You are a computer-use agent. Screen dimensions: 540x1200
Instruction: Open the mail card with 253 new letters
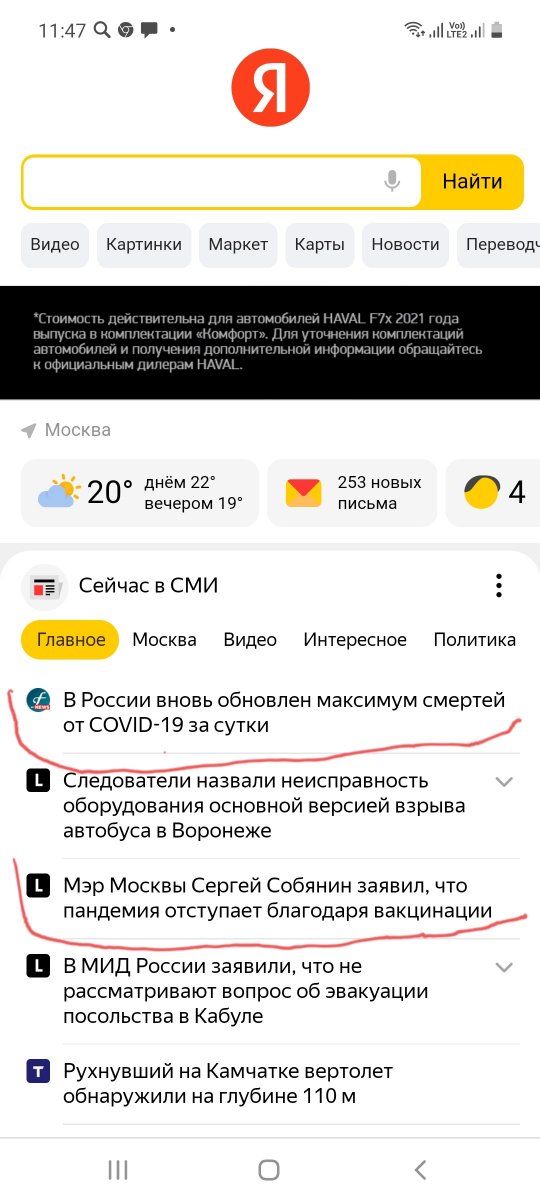(352, 492)
